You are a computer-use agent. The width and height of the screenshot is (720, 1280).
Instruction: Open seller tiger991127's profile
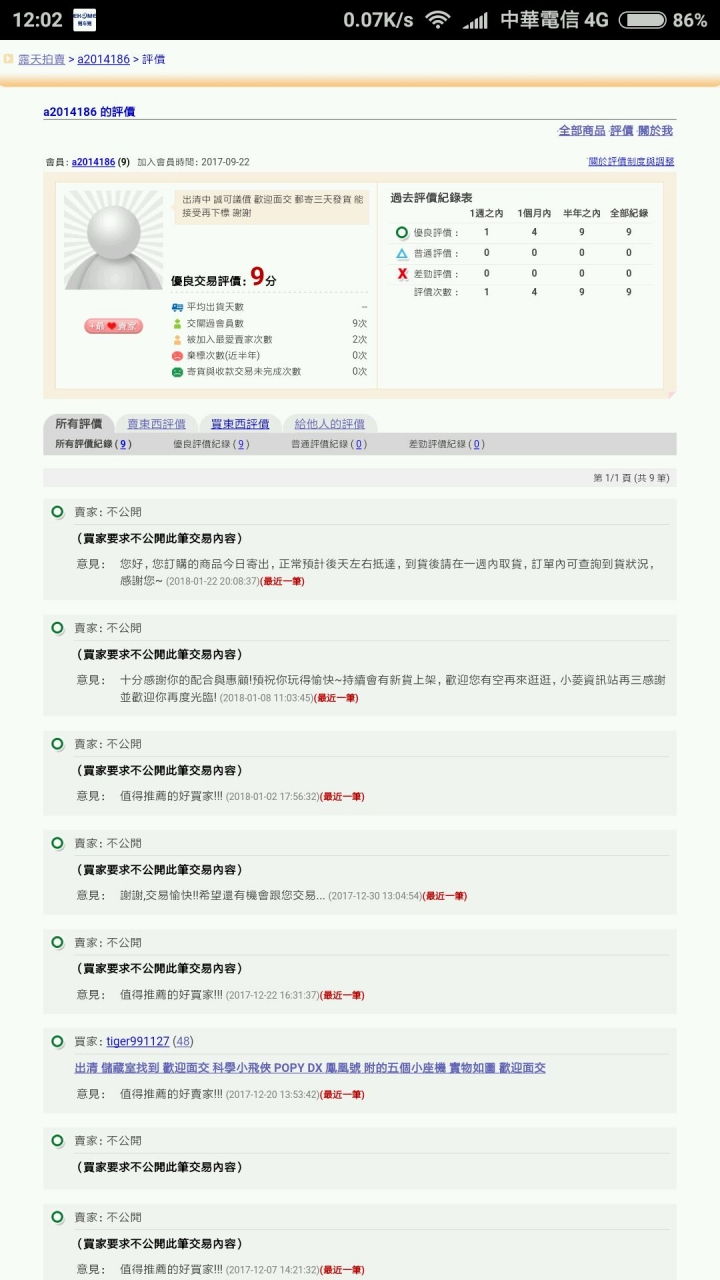pos(138,1042)
